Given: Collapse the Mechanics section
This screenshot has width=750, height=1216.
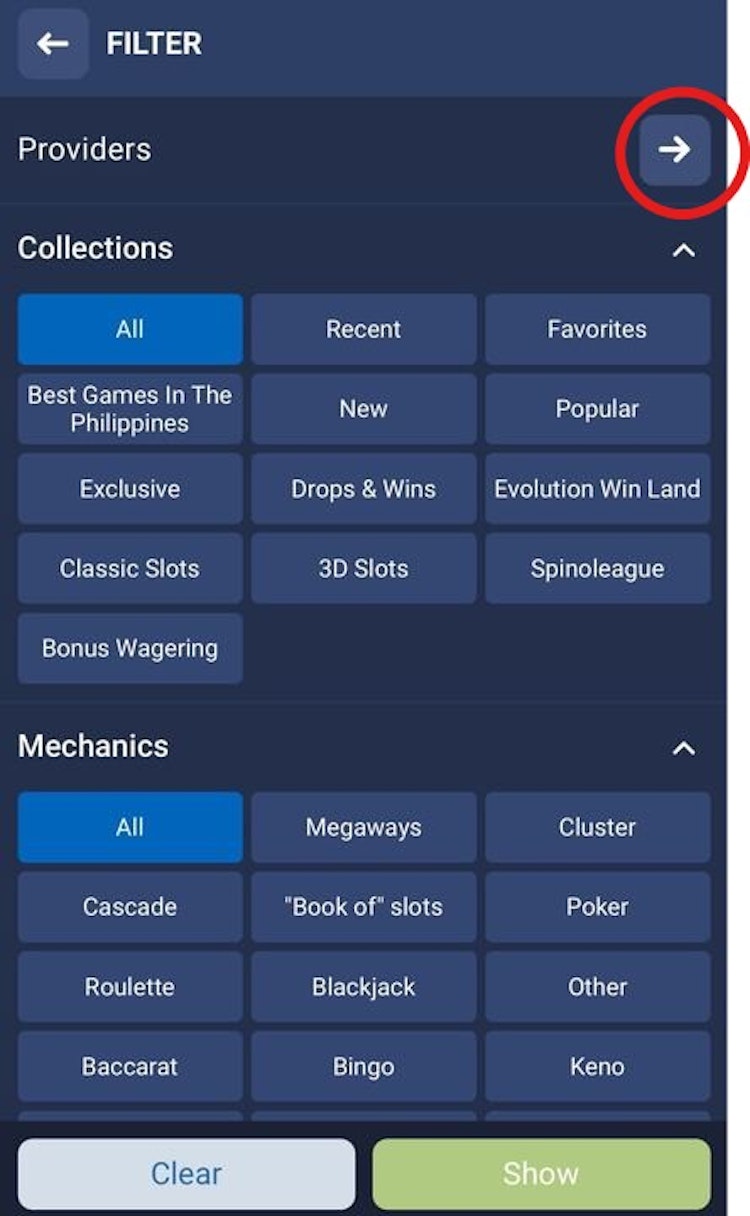Looking at the screenshot, I should coord(684,748).
